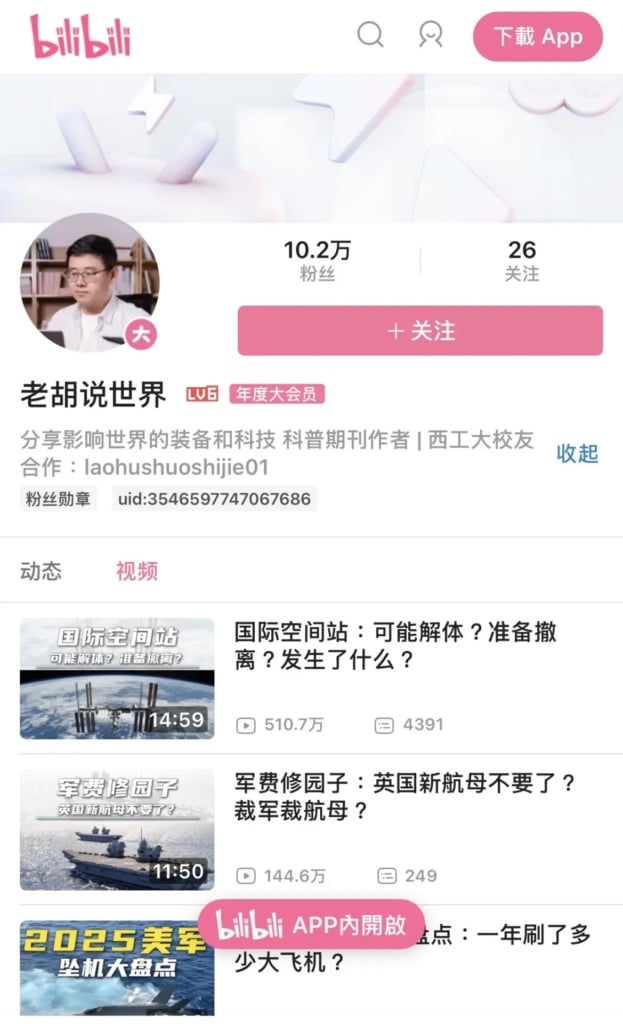Switch to the 动态 tab
Viewport: 623px width, 1024px height.
(41, 571)
